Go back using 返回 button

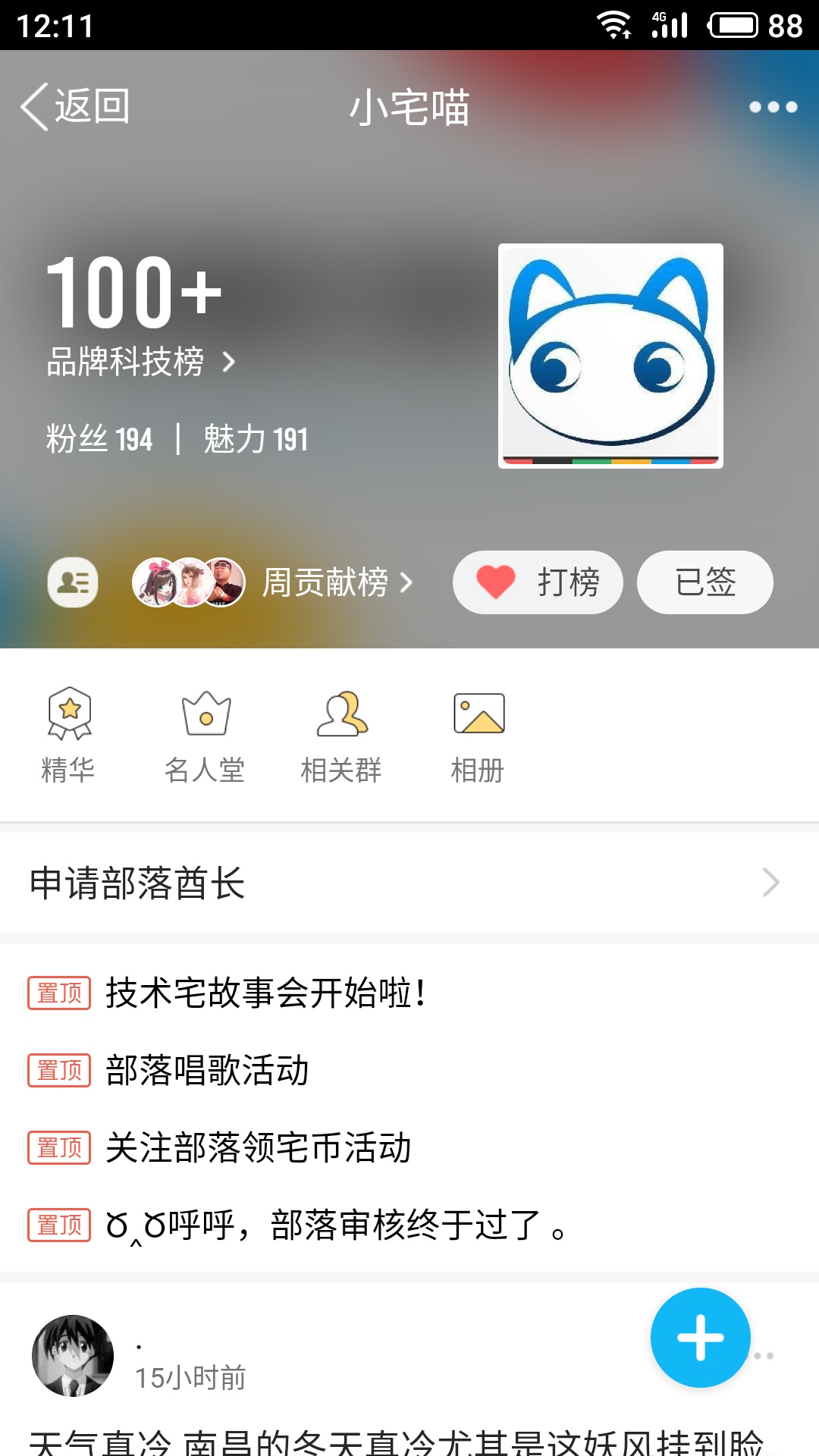click(76, 106)
